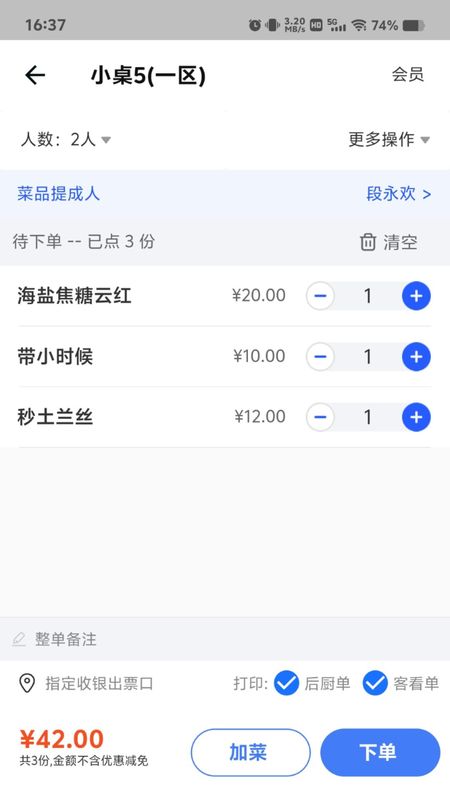Screen dimensions: 450x800
Task: Tap 加菜 to add dishes
Action: pyautogui.click(x=251, y=753)
